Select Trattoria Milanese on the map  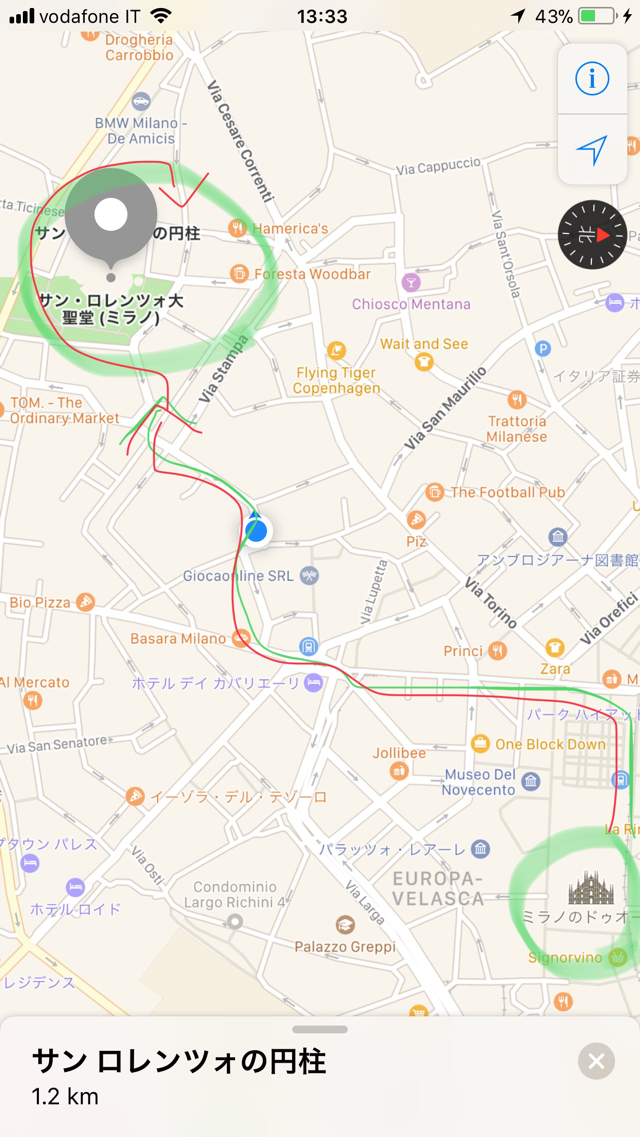pyautogui.click(x=517, y=400)
